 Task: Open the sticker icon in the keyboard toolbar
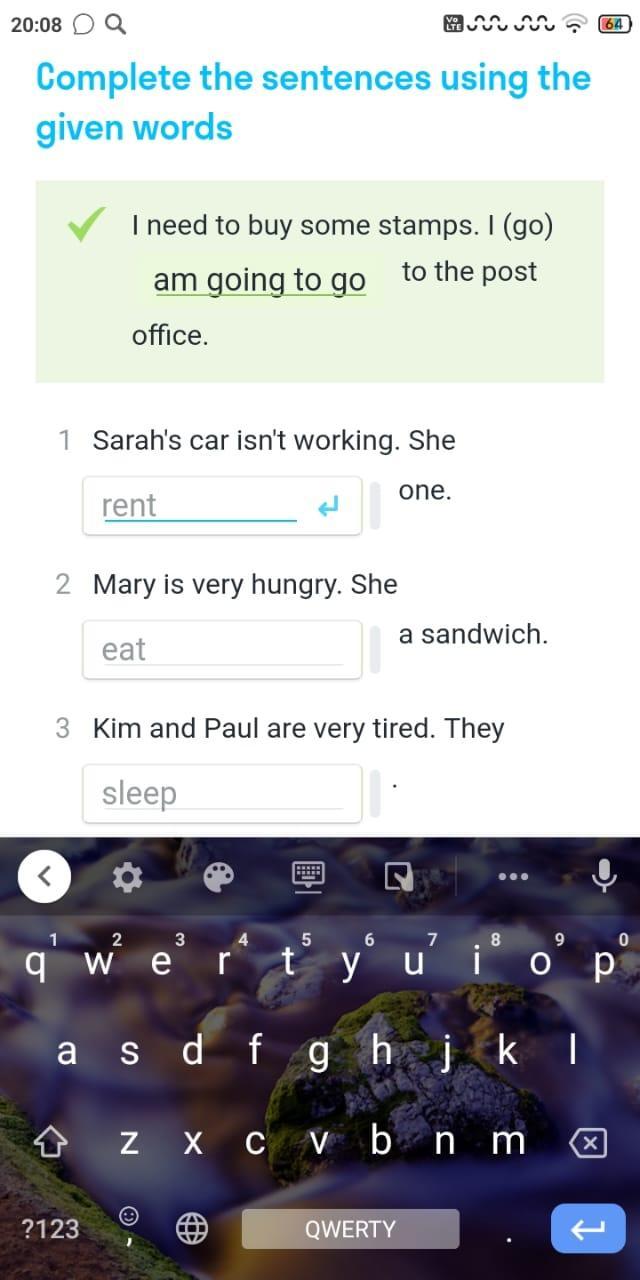pos(399,878)
